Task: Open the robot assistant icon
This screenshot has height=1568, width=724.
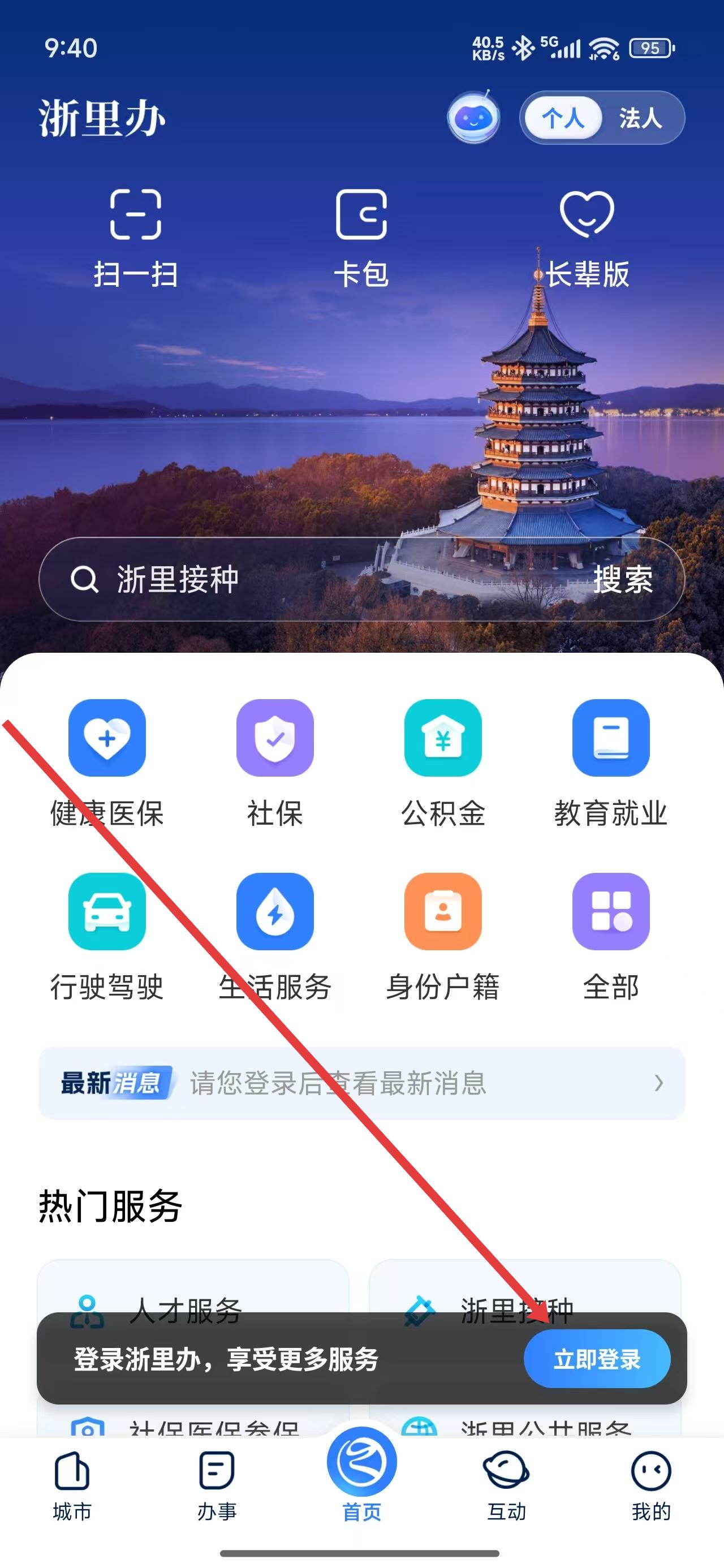Action: tap(473, 117)
